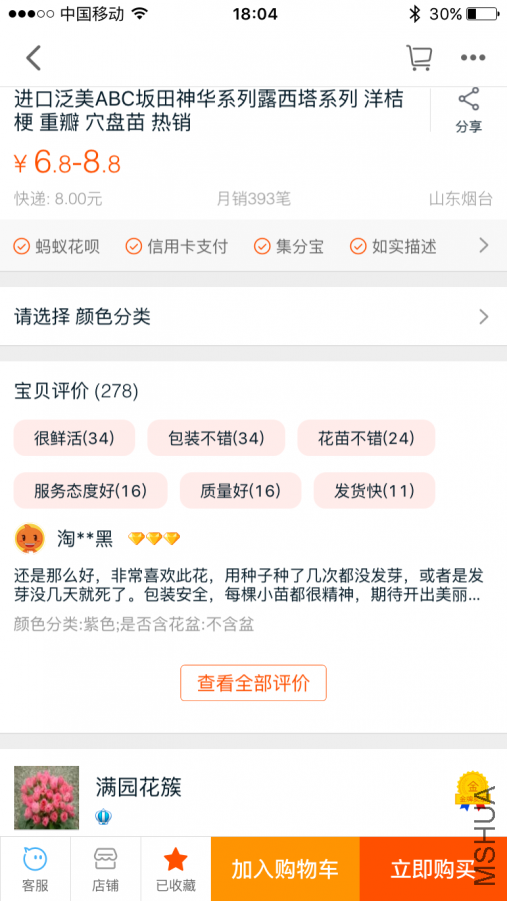
Task: Tap 查看全部评价 to view all reviews
Action: (x=254, y=683)
